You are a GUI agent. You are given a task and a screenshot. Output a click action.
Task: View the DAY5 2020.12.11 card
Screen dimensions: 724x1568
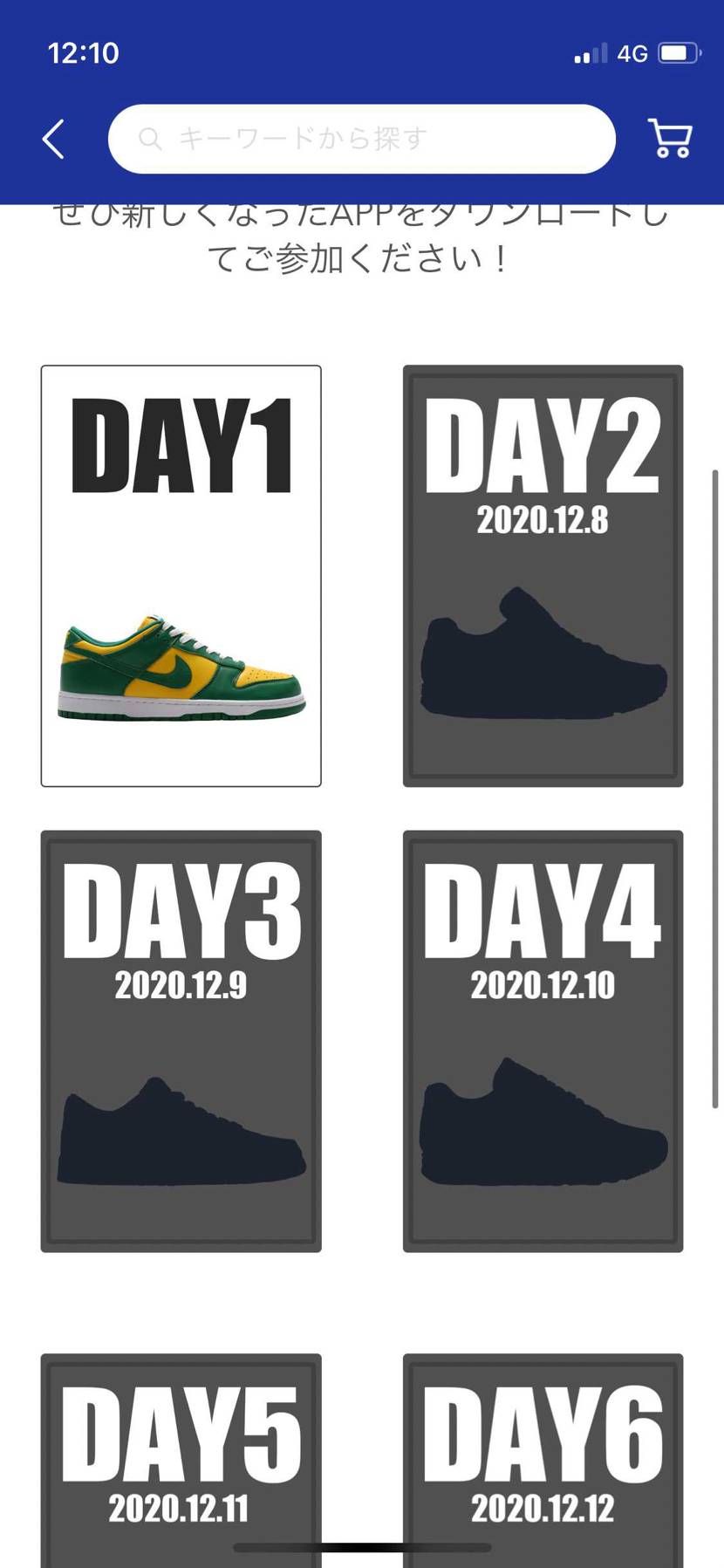point(181,1457)
